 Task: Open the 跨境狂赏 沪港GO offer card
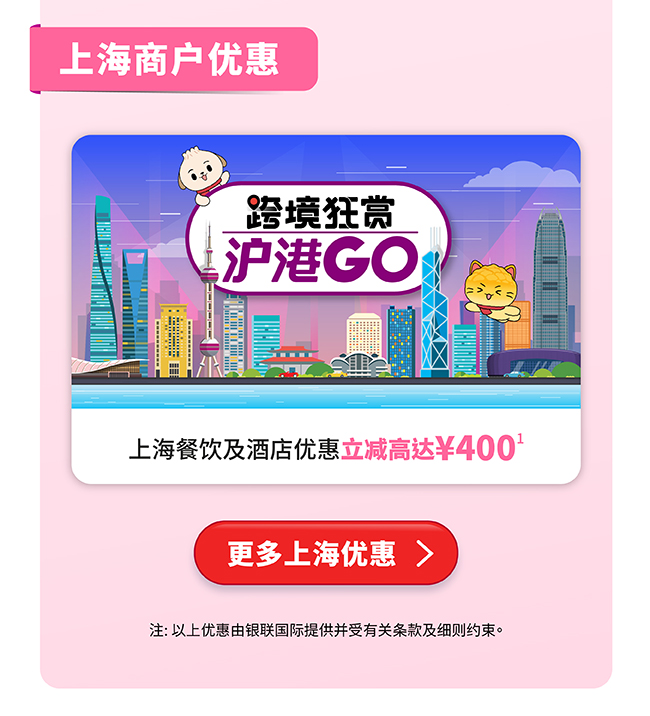pos(326,309)
